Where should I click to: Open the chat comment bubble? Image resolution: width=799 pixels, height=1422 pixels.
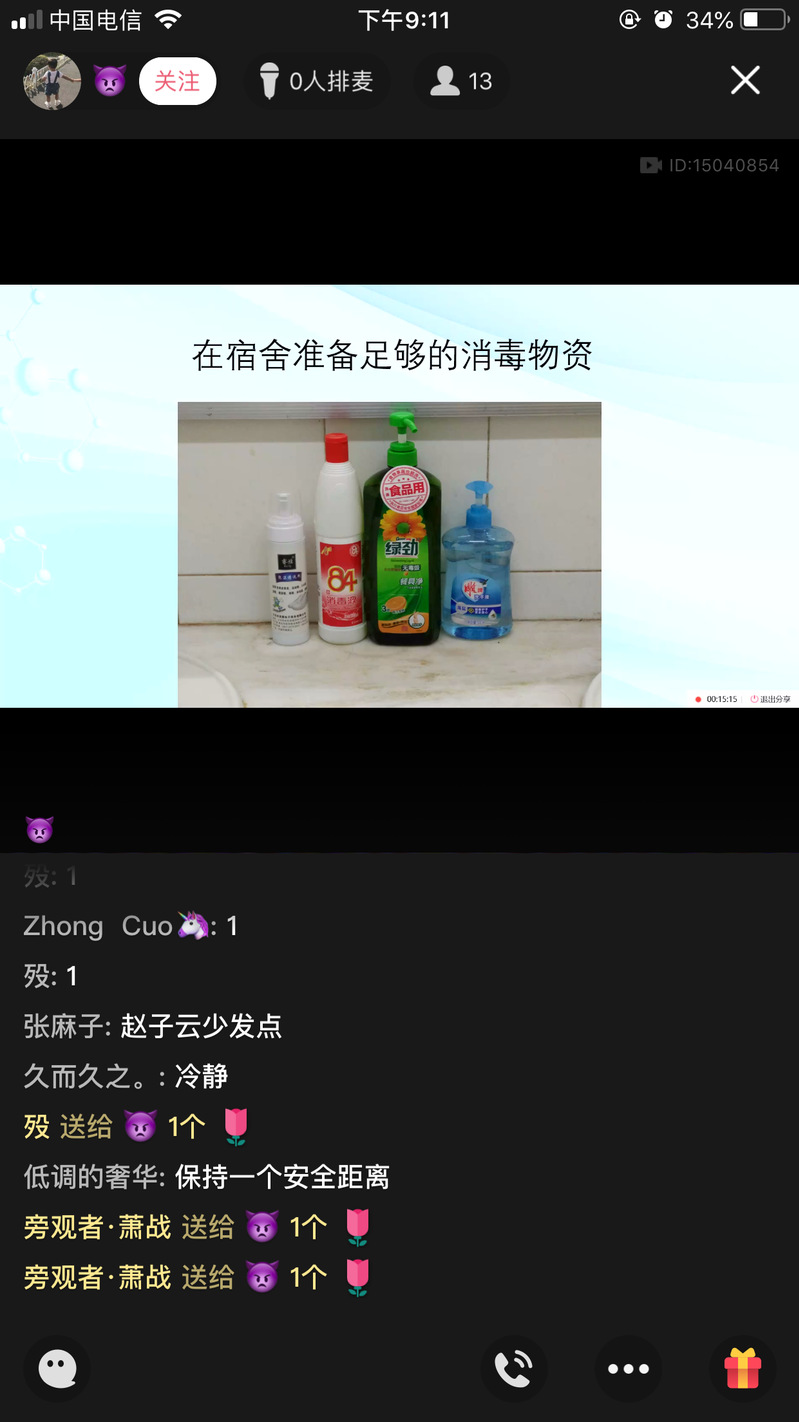tap(57, 1368)
